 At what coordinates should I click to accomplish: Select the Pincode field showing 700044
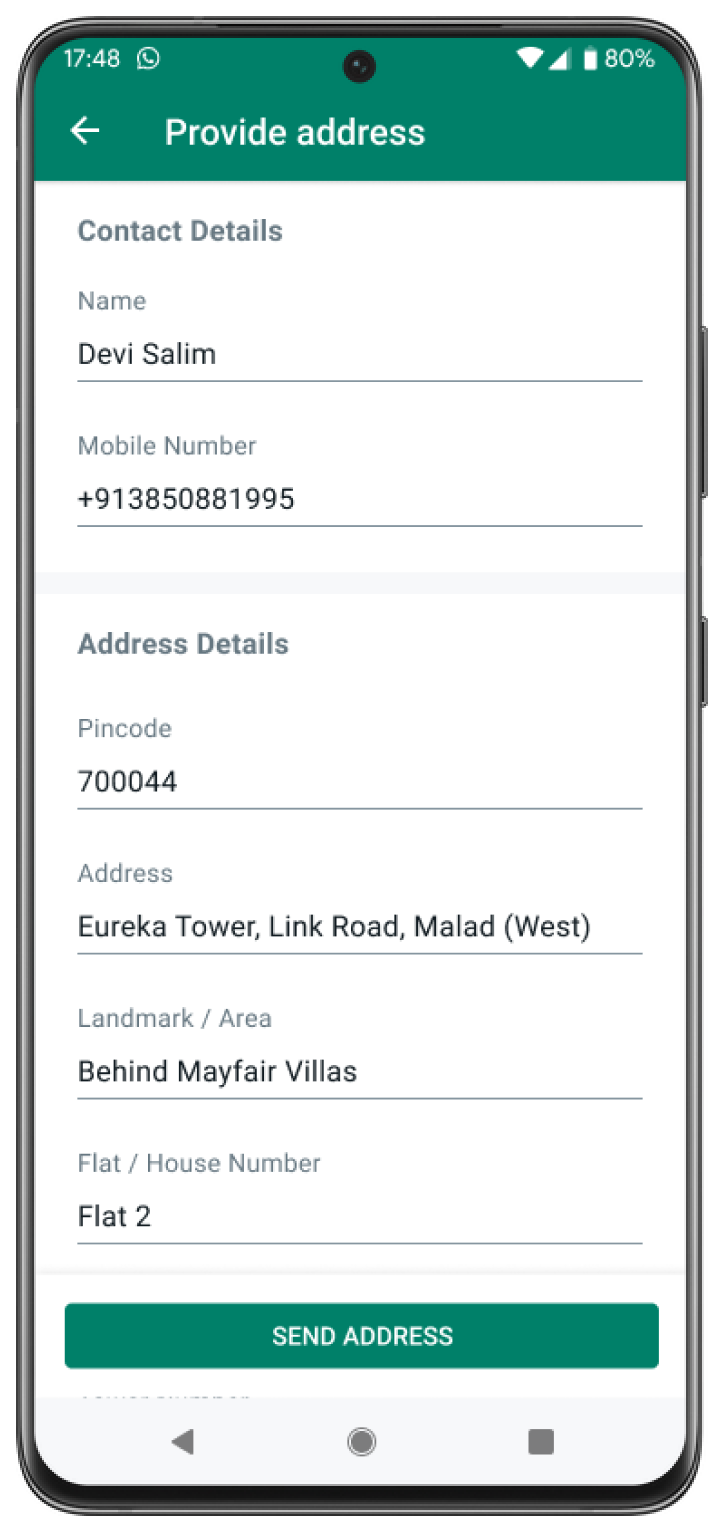359,782
